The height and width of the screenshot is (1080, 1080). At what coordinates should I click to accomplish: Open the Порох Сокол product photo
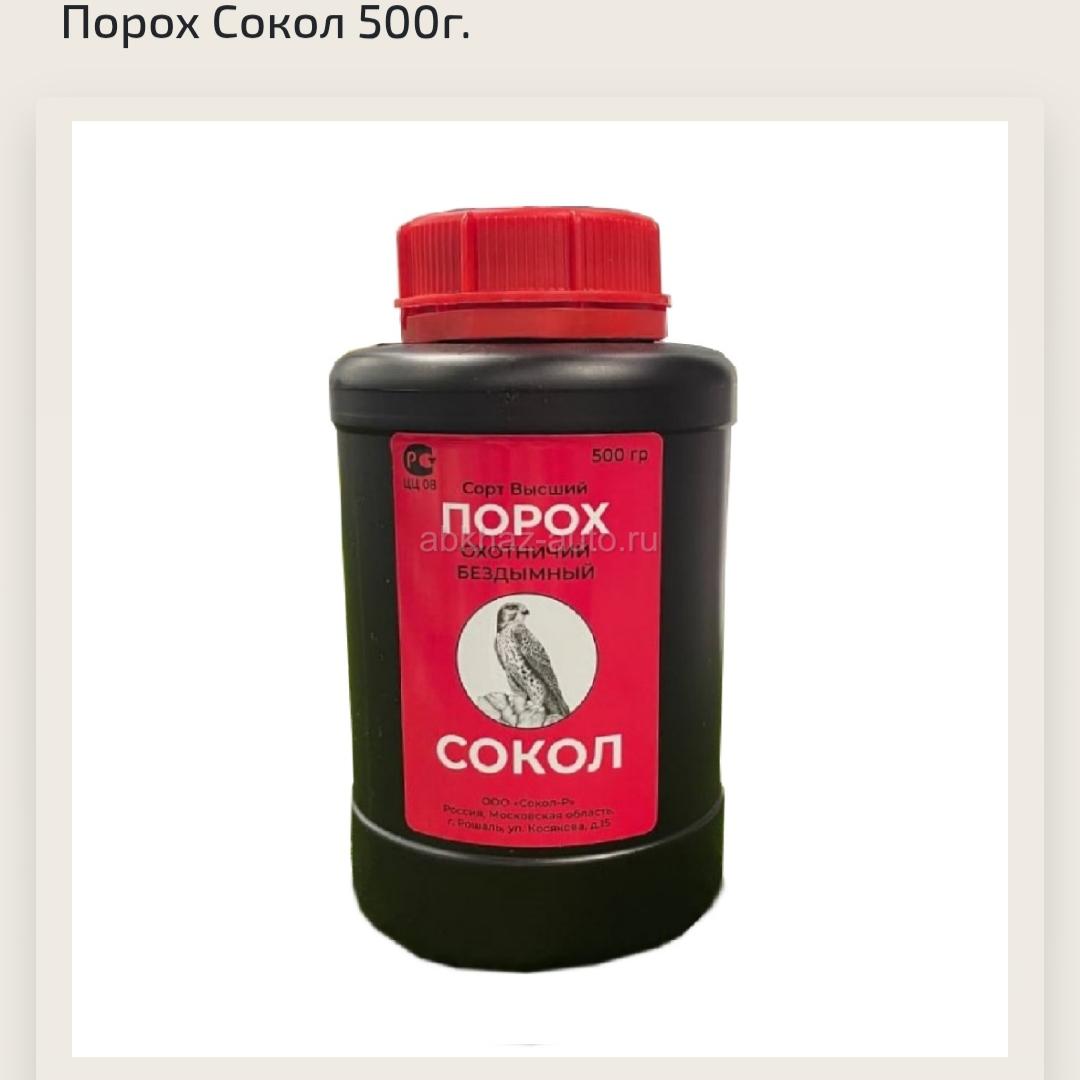540,588
